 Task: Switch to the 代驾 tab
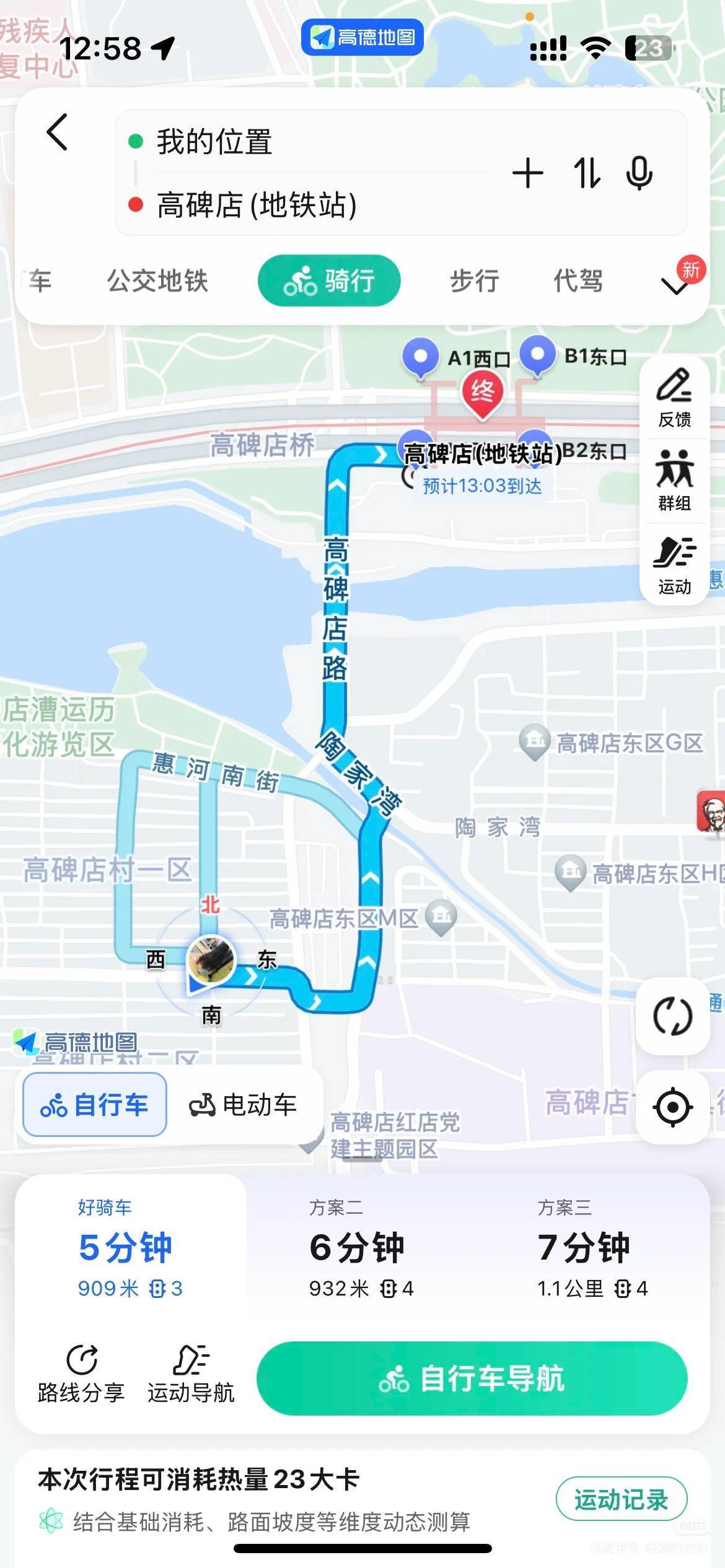[x=578, y=281]
